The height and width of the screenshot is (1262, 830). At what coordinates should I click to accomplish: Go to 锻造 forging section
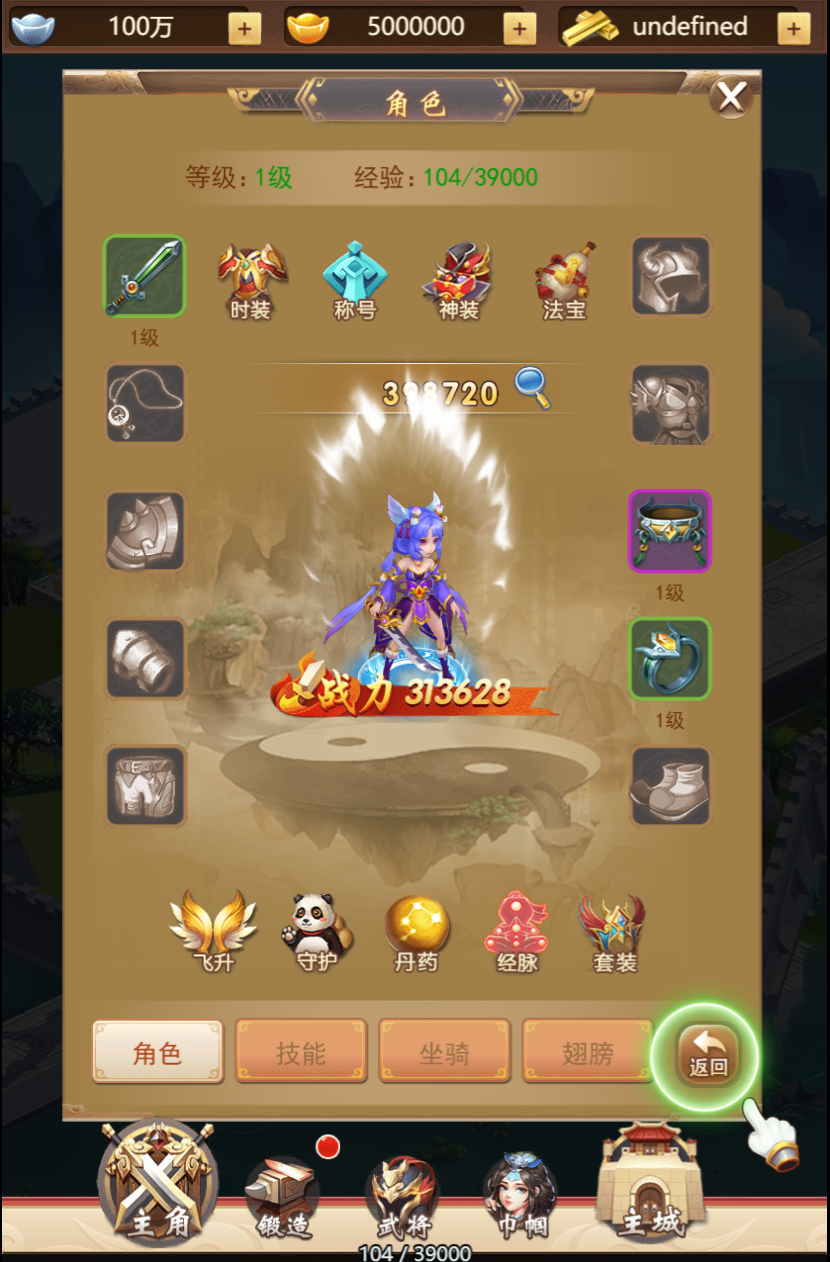point(283,1195)
